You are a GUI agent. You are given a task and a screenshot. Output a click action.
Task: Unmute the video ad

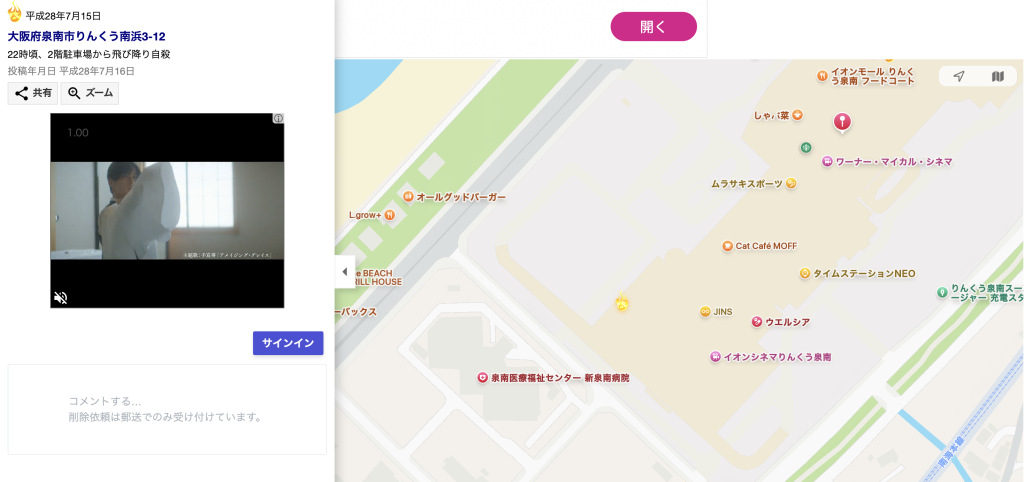pyautogui.click(x=60, y=298)
